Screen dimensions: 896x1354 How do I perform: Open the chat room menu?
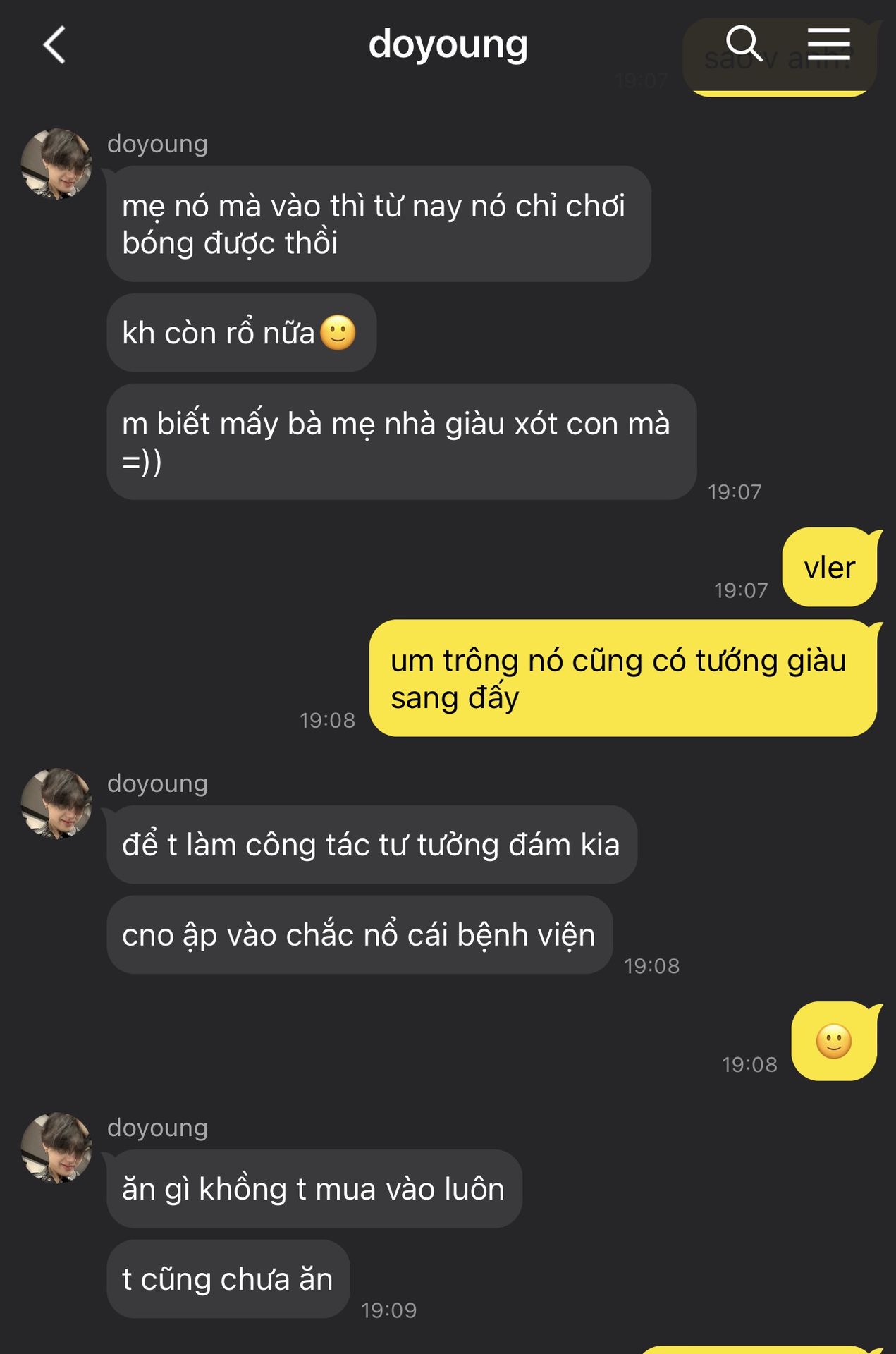point(828,44)
